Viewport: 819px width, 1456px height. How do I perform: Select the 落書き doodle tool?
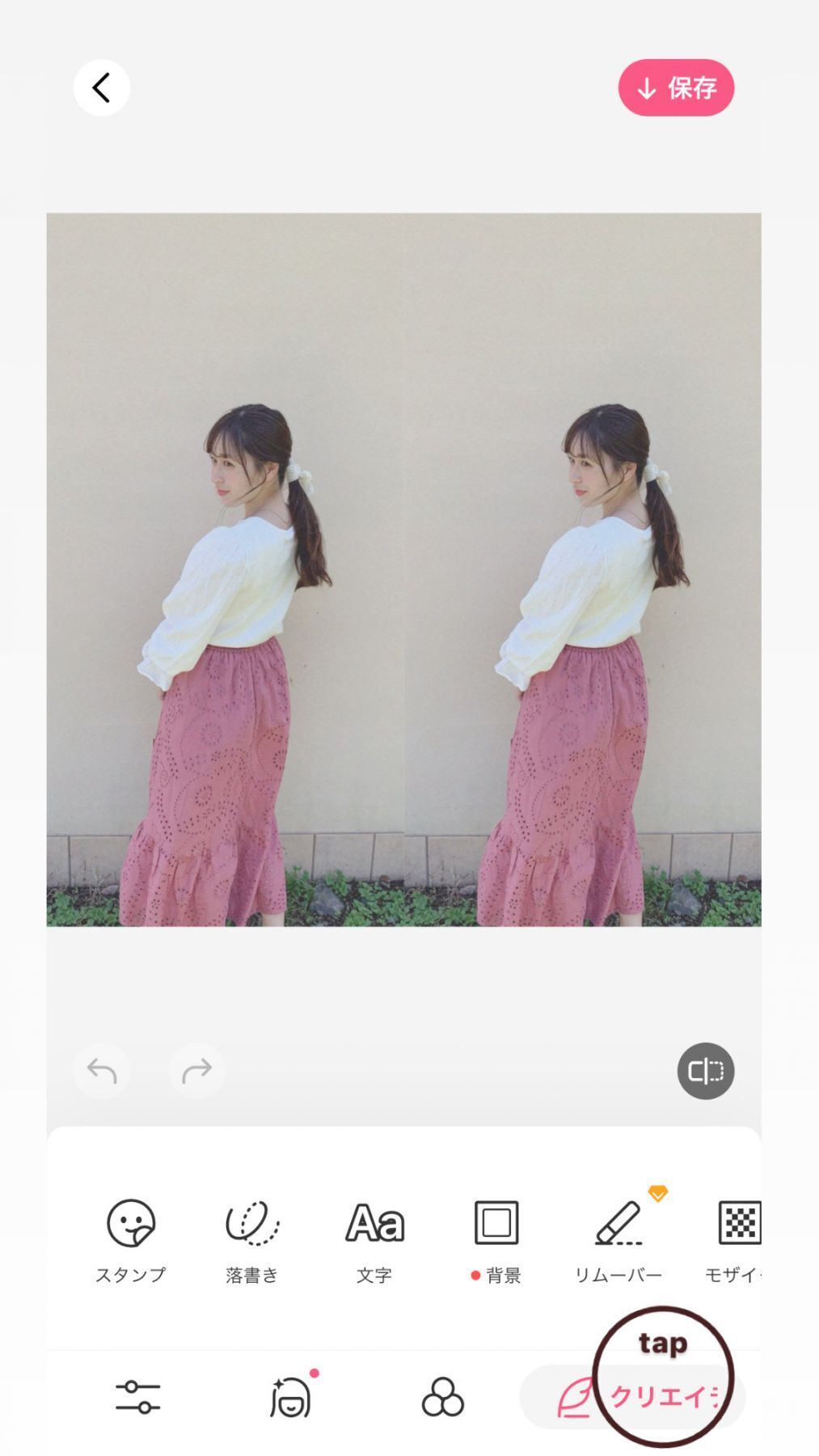[252, 1239]
